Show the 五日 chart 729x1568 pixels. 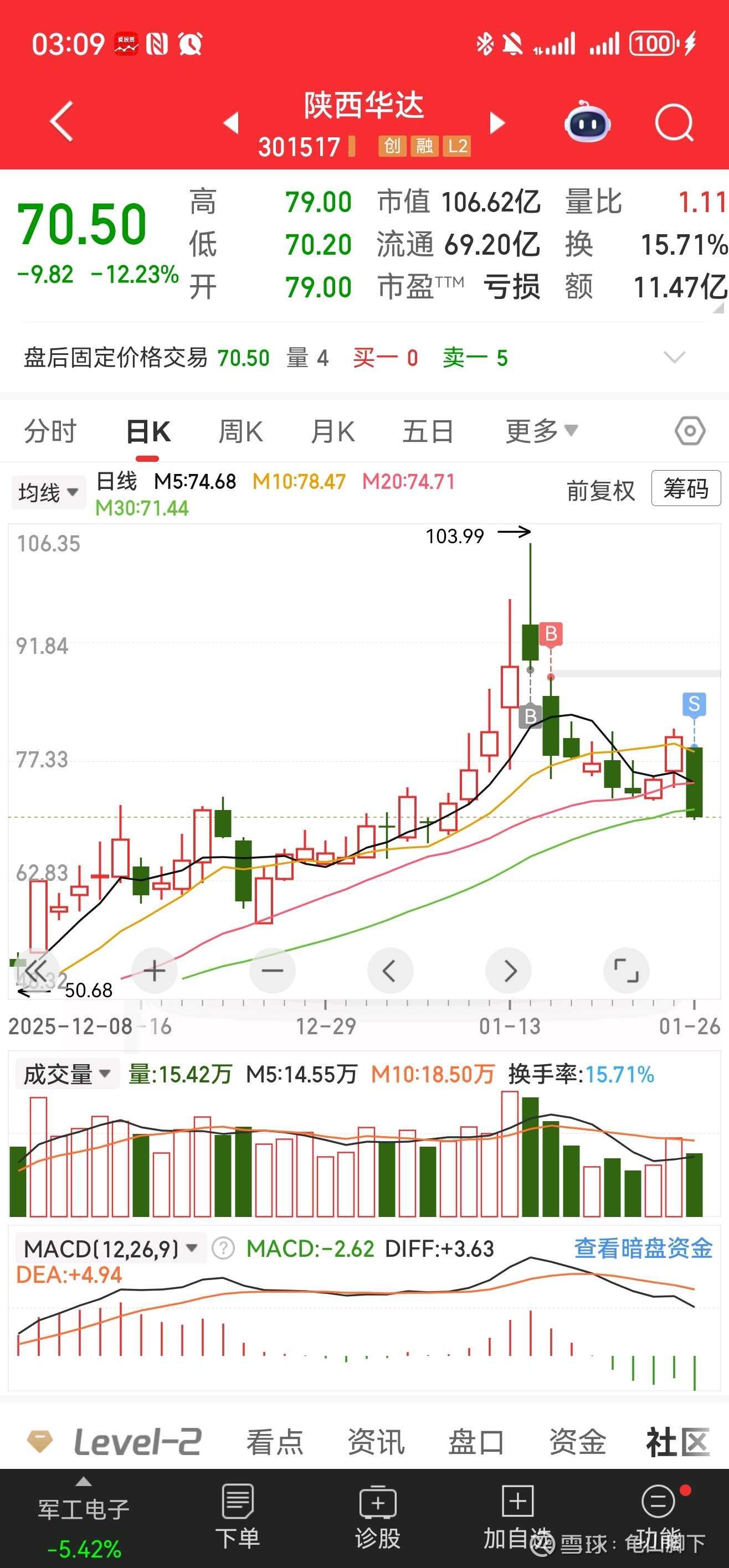428,431
